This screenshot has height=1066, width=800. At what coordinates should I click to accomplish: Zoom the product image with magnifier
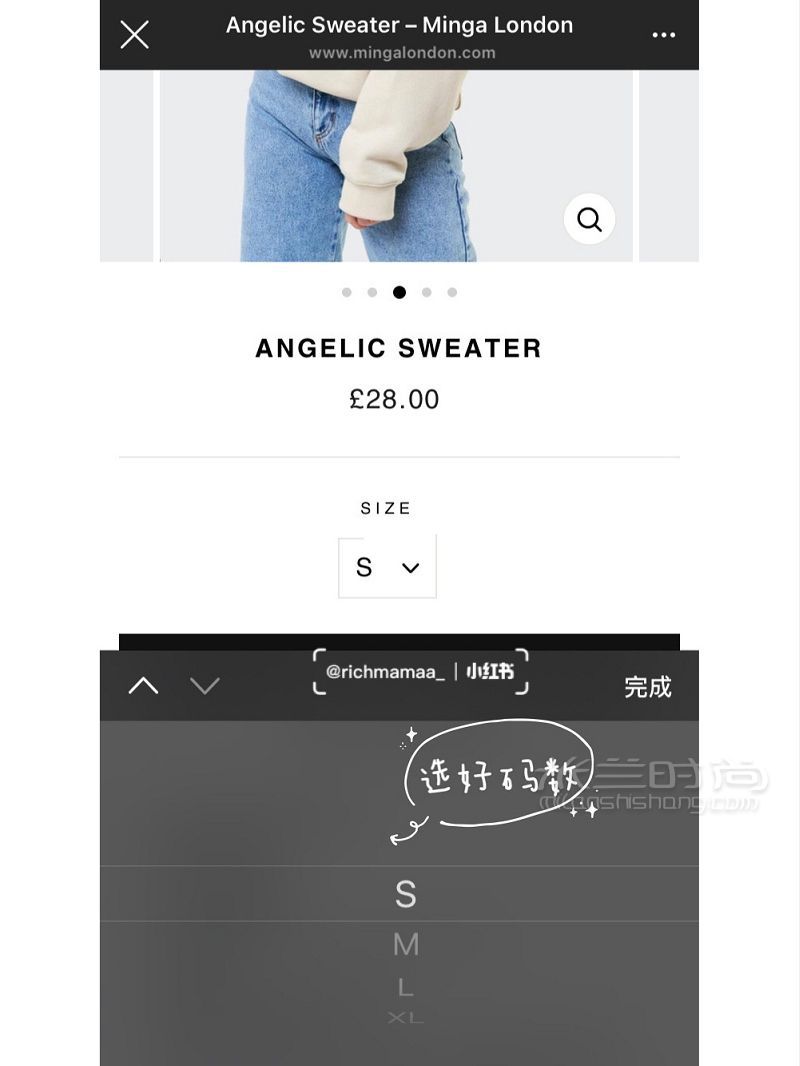point(589,219)
